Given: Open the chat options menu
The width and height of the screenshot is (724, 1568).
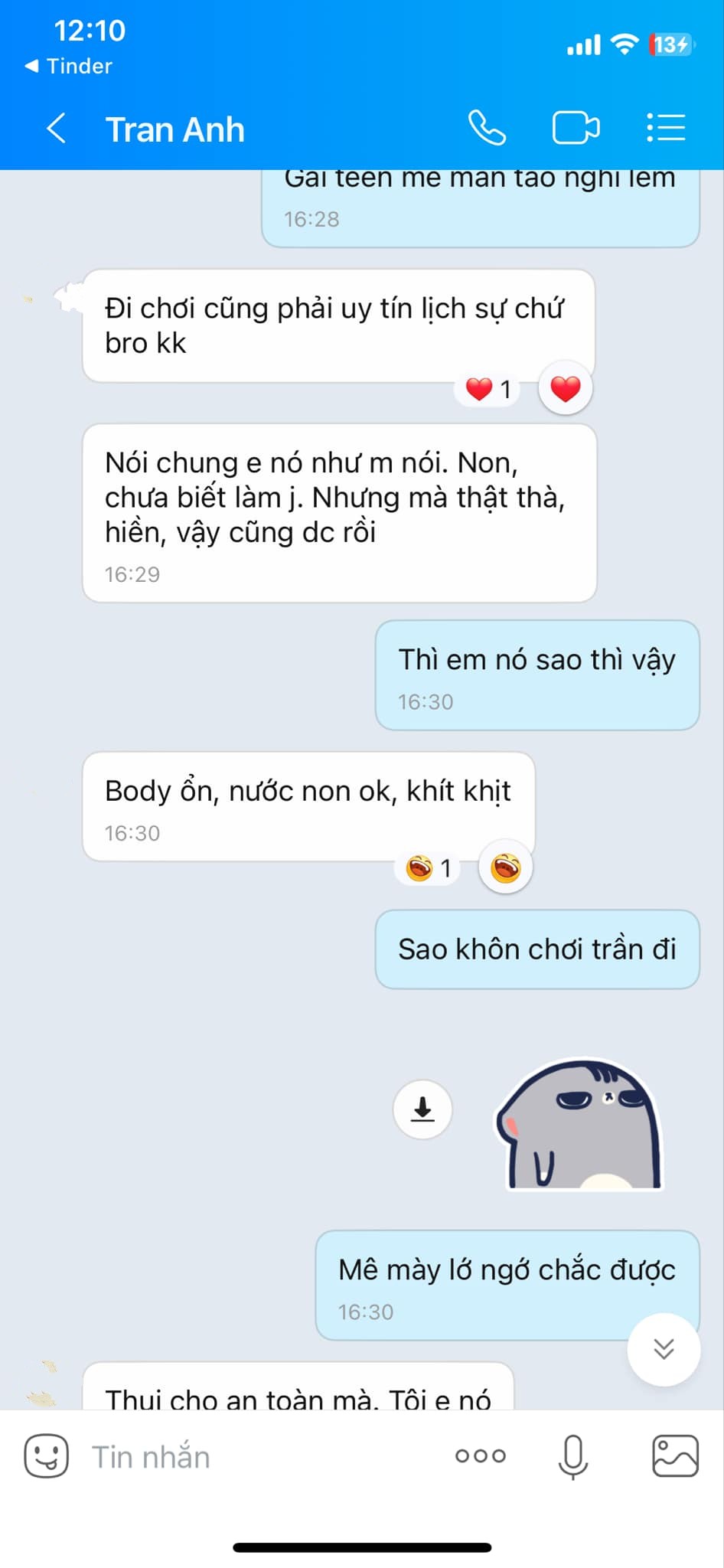Looking at the screenshot, I should [x=665, y=128].
